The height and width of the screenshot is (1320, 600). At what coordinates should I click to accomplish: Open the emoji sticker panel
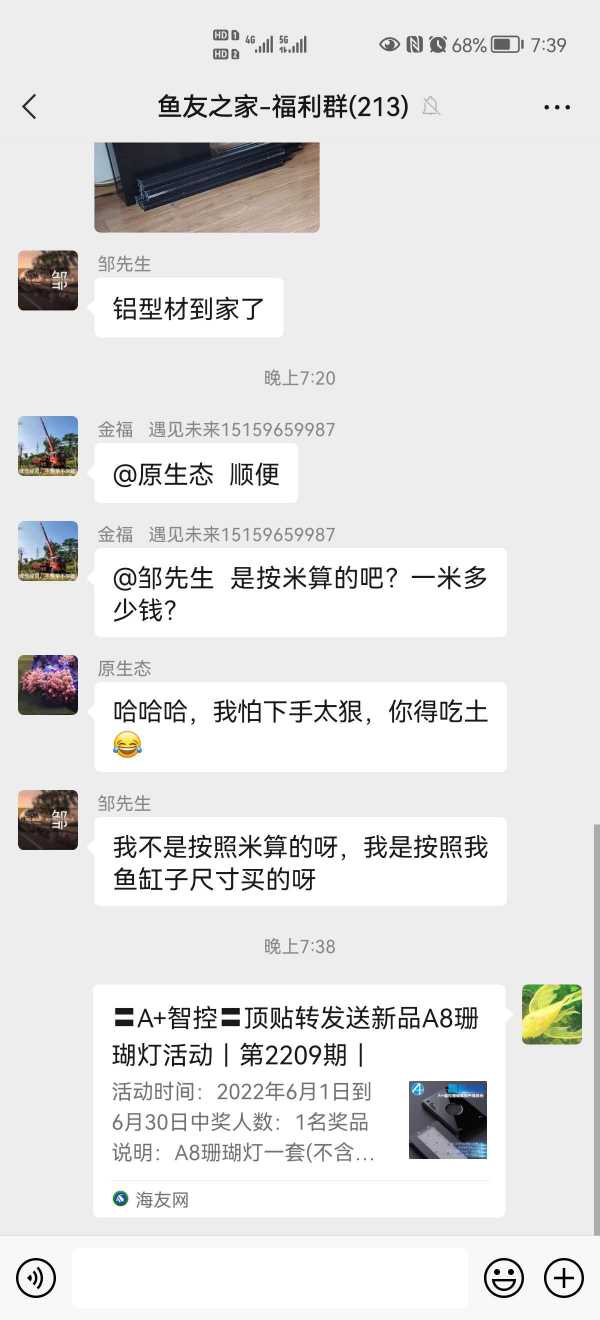pos(504,1277)
